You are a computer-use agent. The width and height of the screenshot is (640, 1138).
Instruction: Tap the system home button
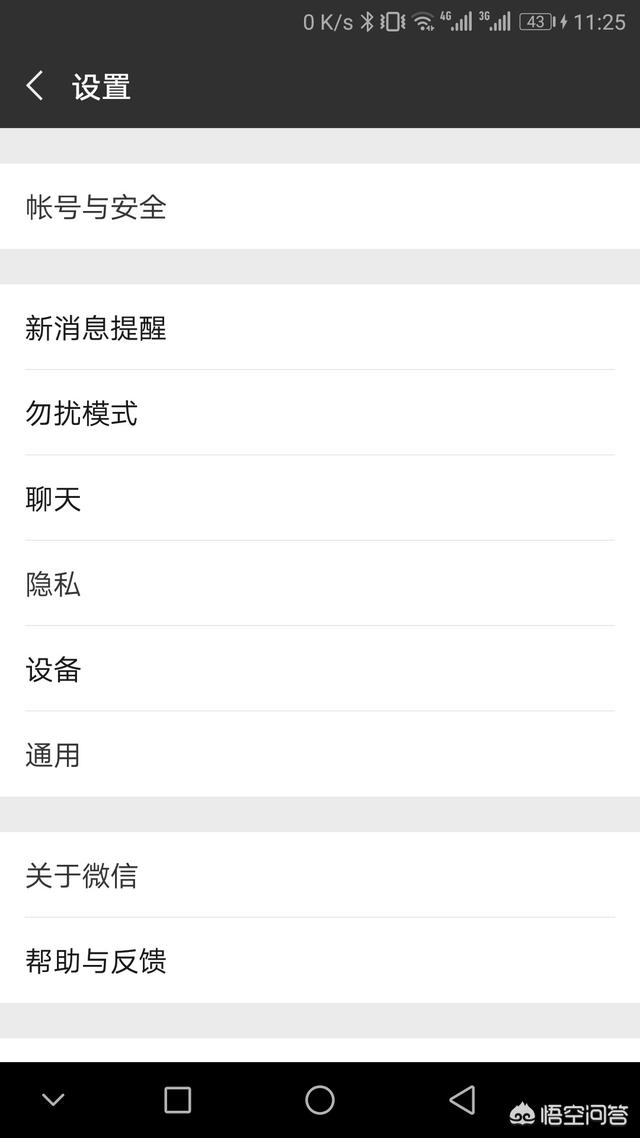320,1100
